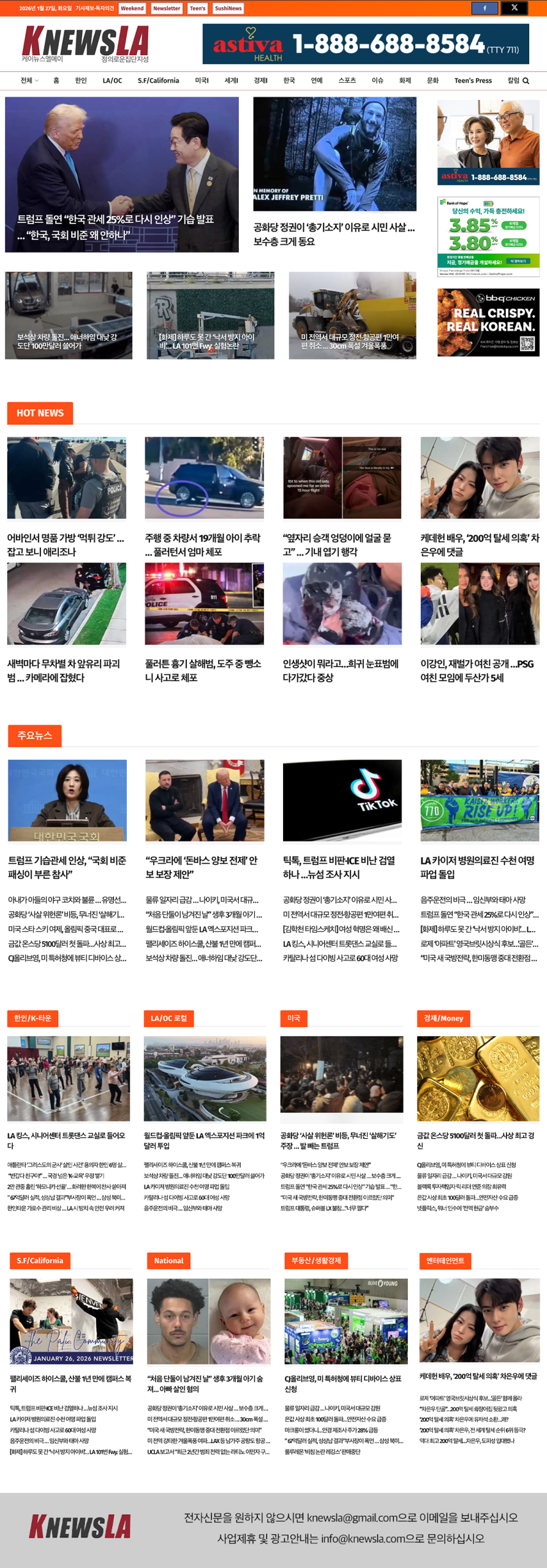Open the 한인/K-타운 category label
Screen dimensions: 547x1568
pyautogui.click(x=32, y=1018)
